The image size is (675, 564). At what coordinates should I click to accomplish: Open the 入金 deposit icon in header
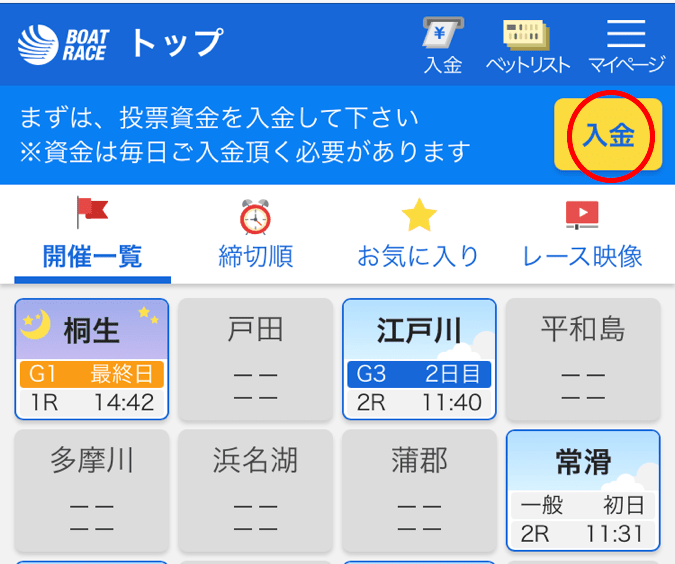point(443,44)
